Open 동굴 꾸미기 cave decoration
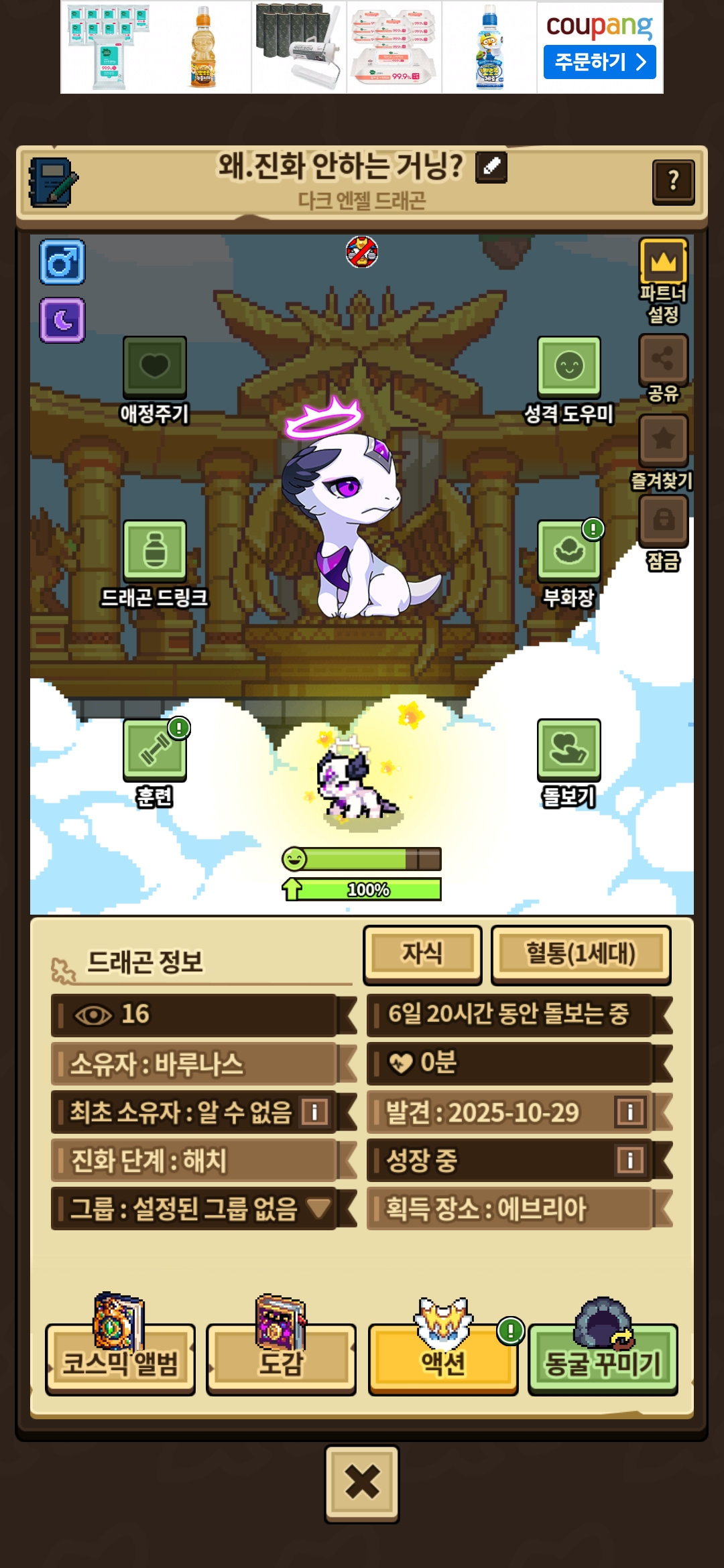The image size is (724, 1568). [x=603, y=1360]
